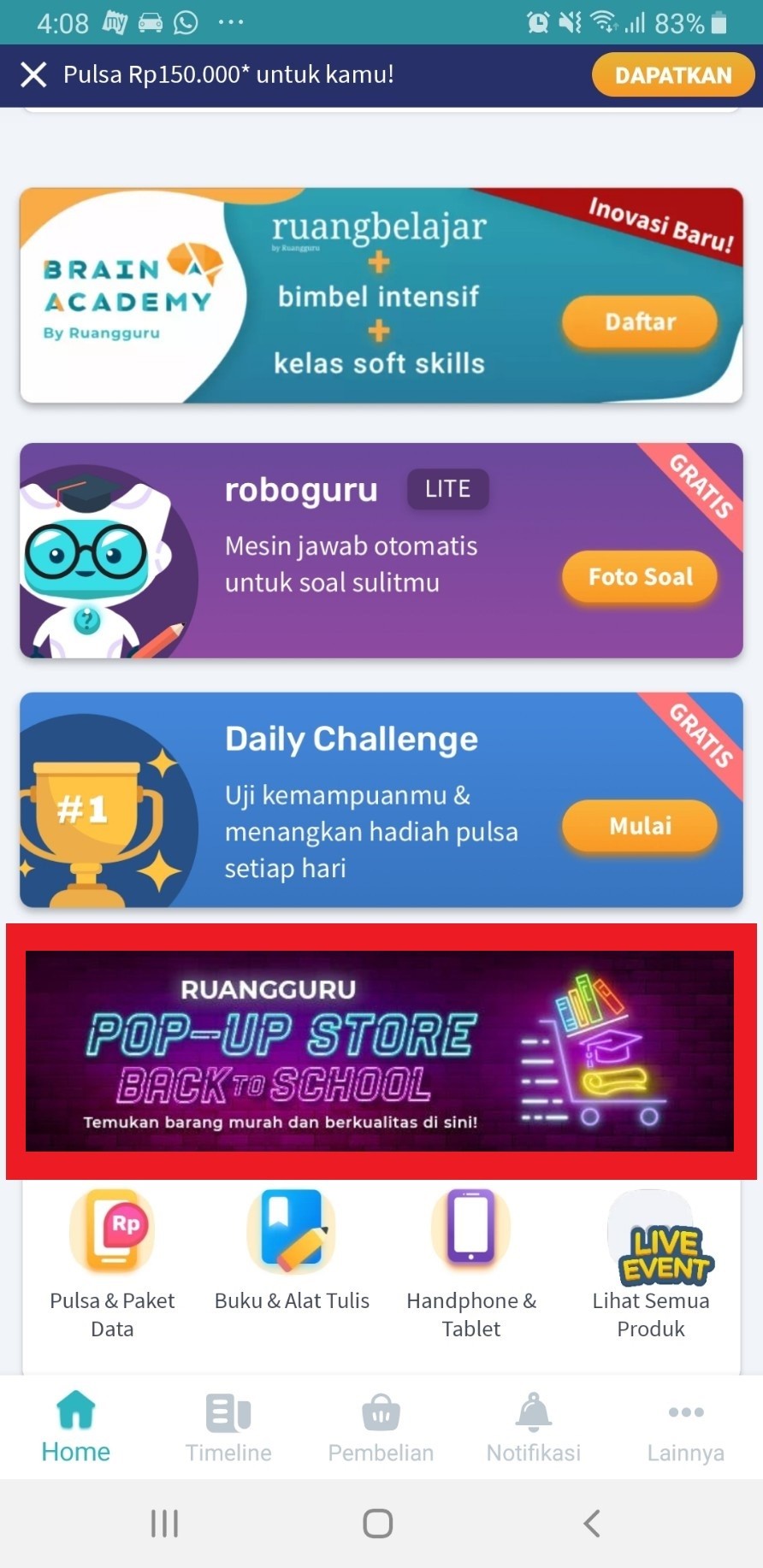
Task: Select Lihat Semua Produk
Action: tap(651, 1264)
